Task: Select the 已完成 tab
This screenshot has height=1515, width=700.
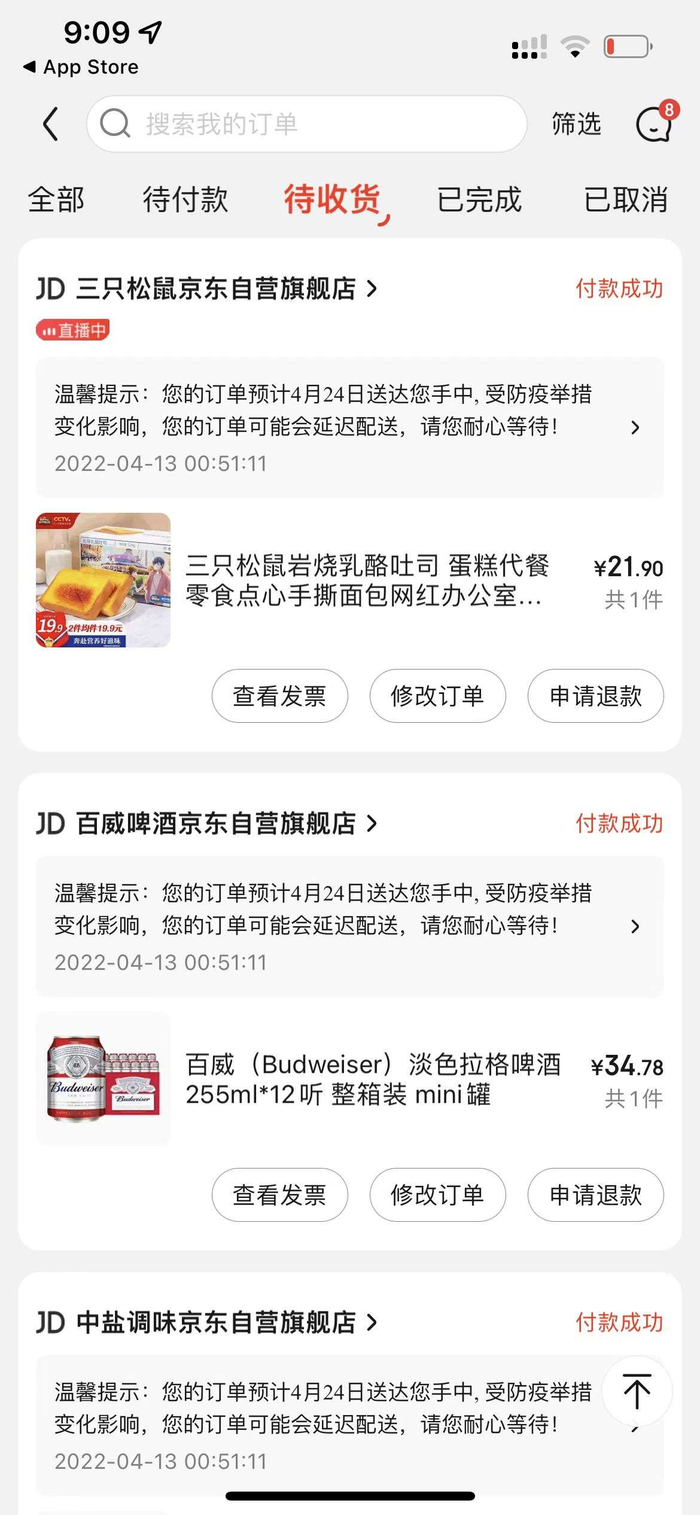Action: (479, 199)
